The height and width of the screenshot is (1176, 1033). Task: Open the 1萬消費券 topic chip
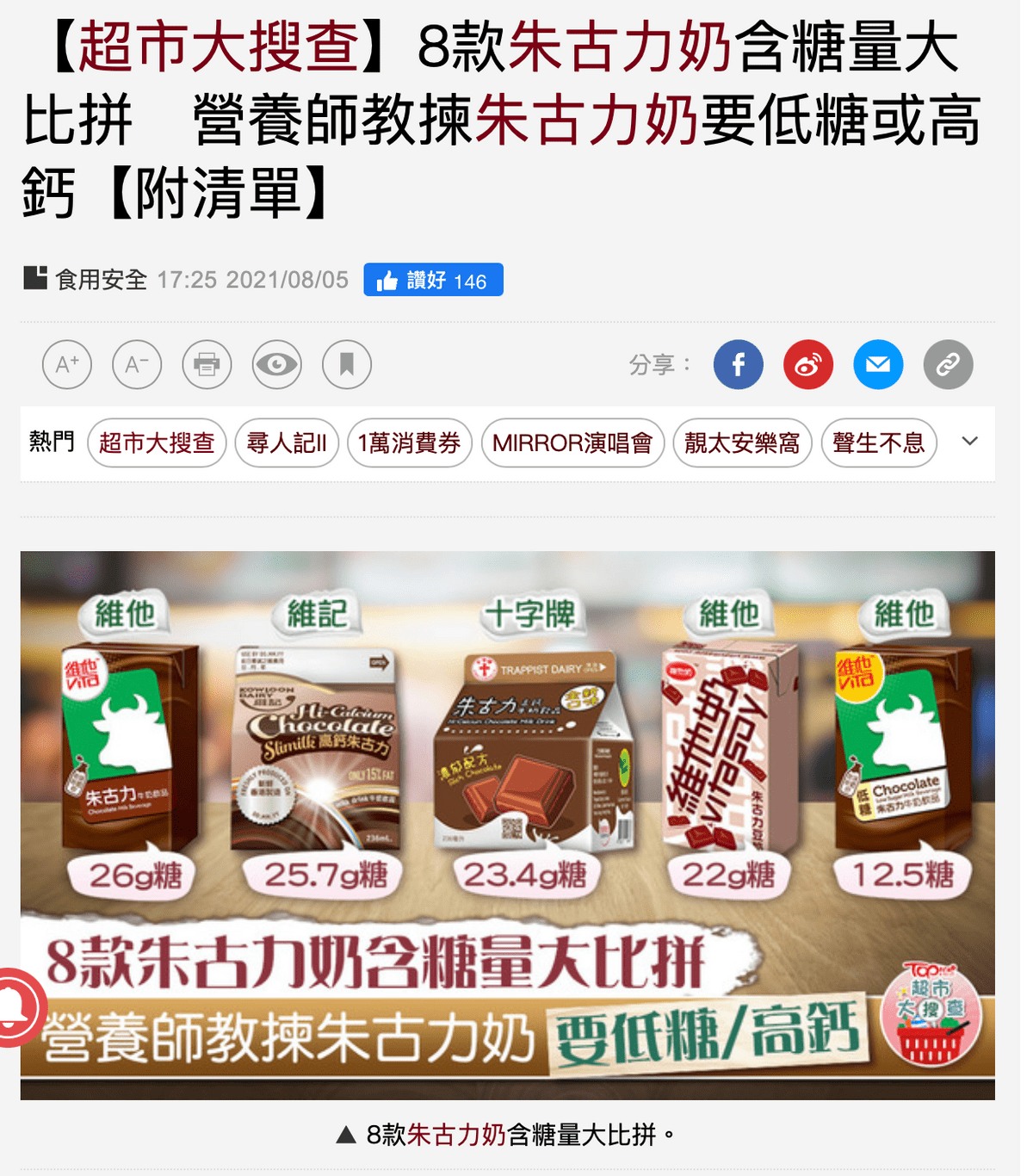(x=410, y=443)
